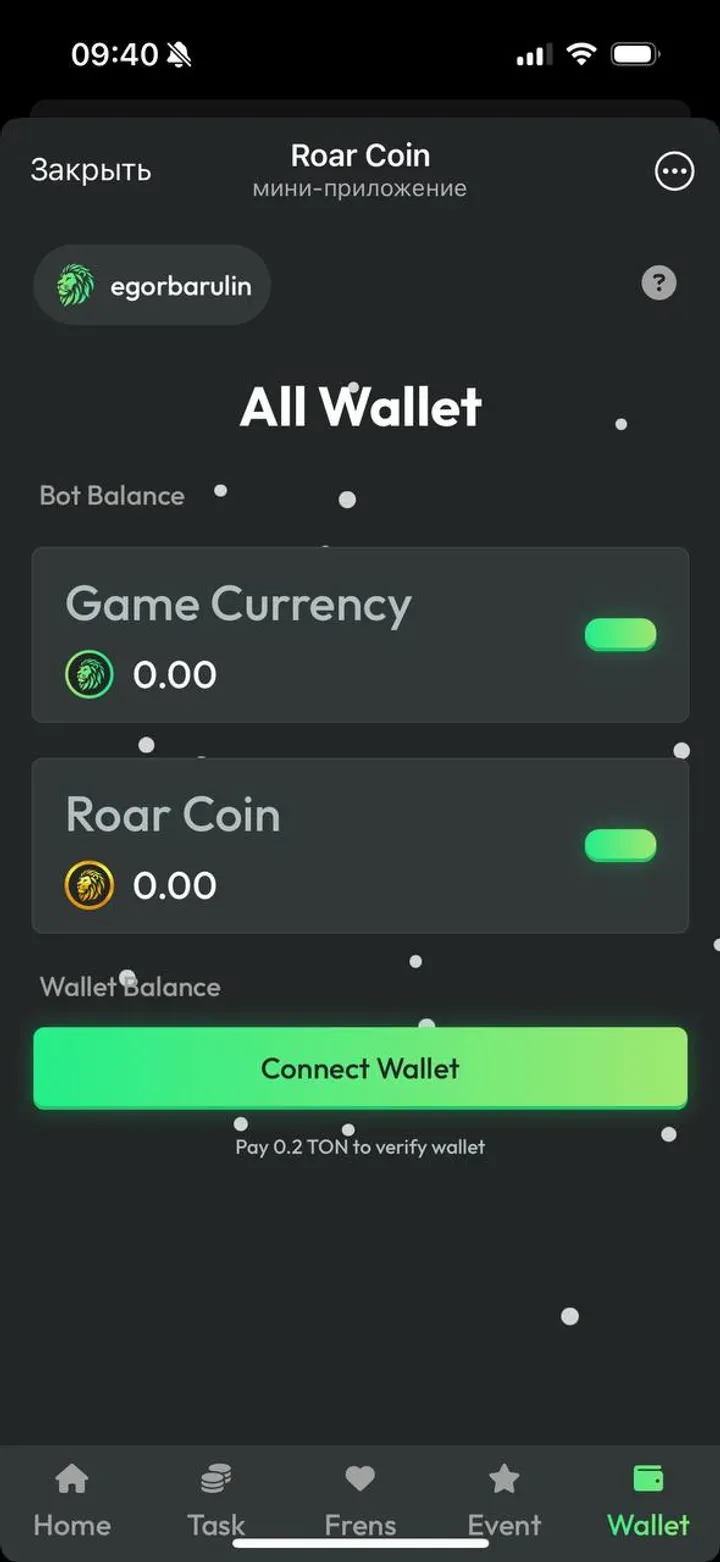The width and height of the screenshot is (720, 1562).
Task: Switch to the Event tab
Action: pos(504,1502)
